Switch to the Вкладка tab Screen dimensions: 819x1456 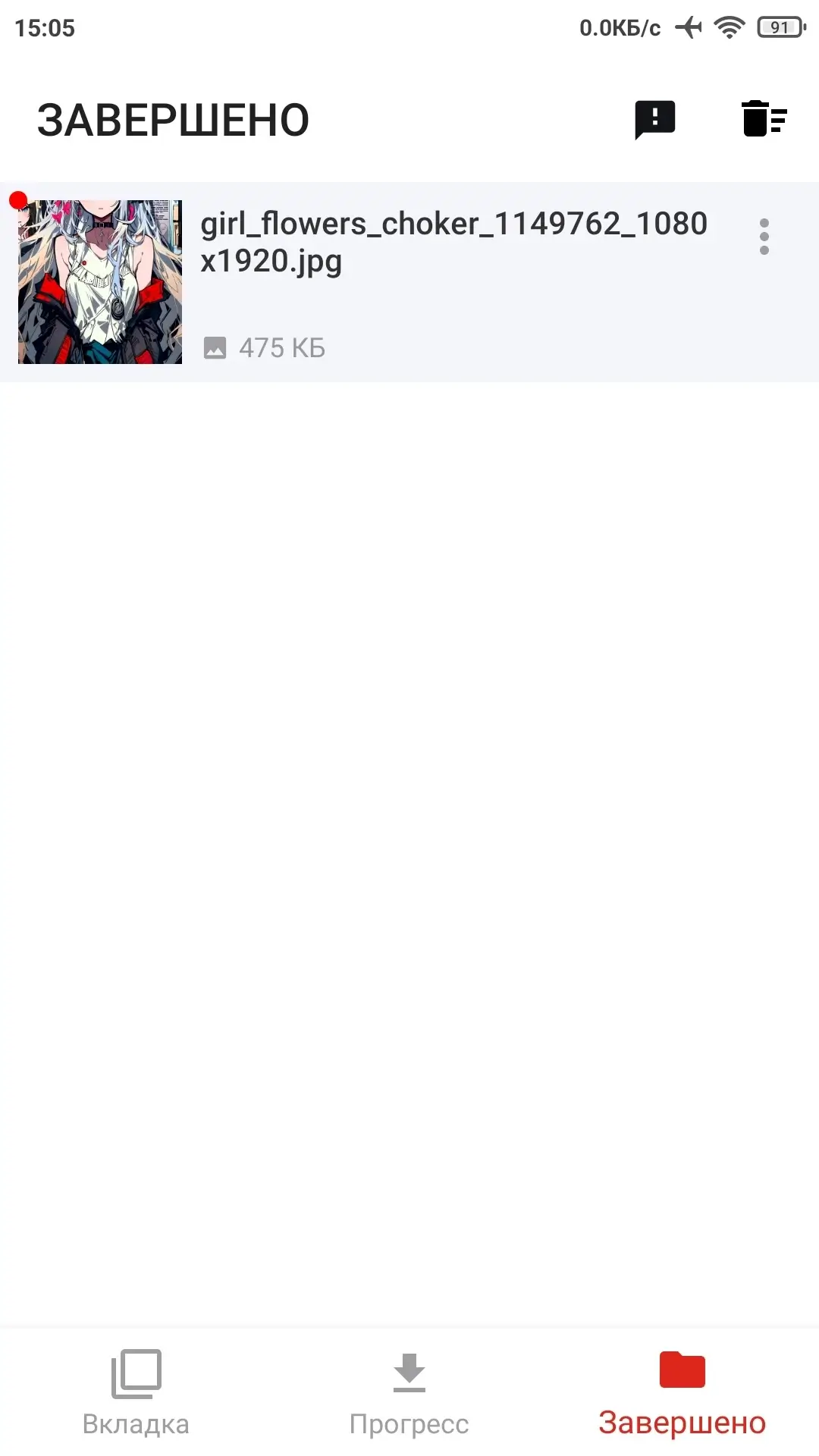tap(136, 1392)
